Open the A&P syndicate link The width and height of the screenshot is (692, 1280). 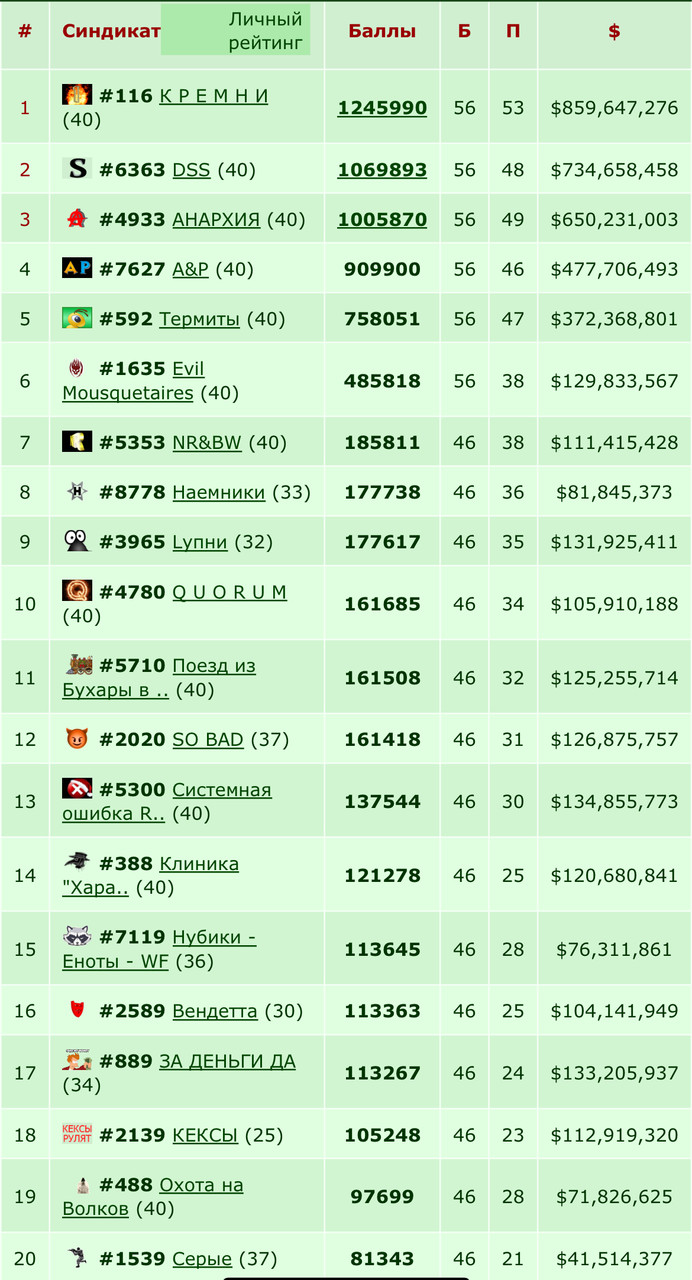coord(191,269)
